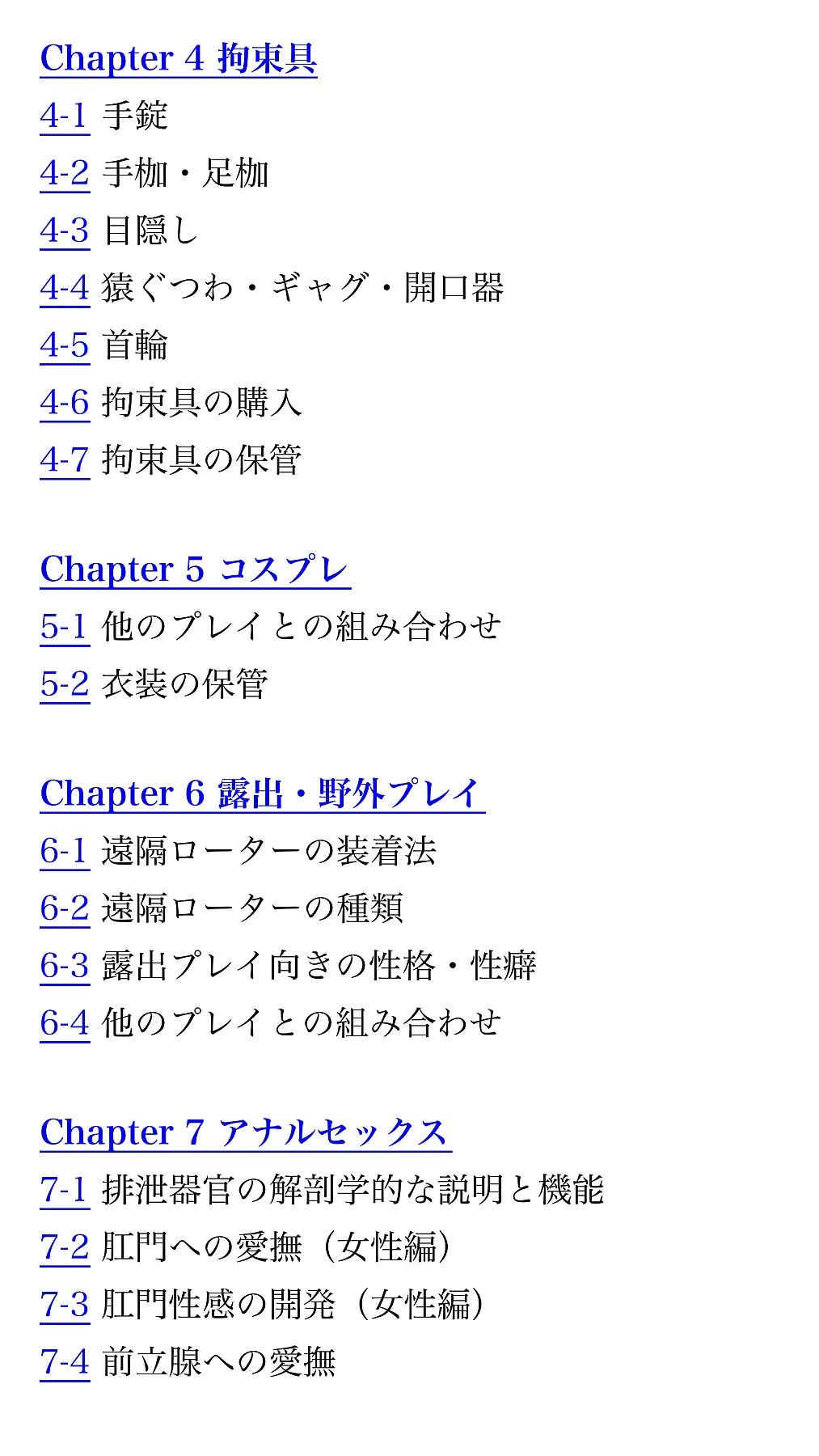Open the Chapter 4 拘束具 heading link

(179, 58)
